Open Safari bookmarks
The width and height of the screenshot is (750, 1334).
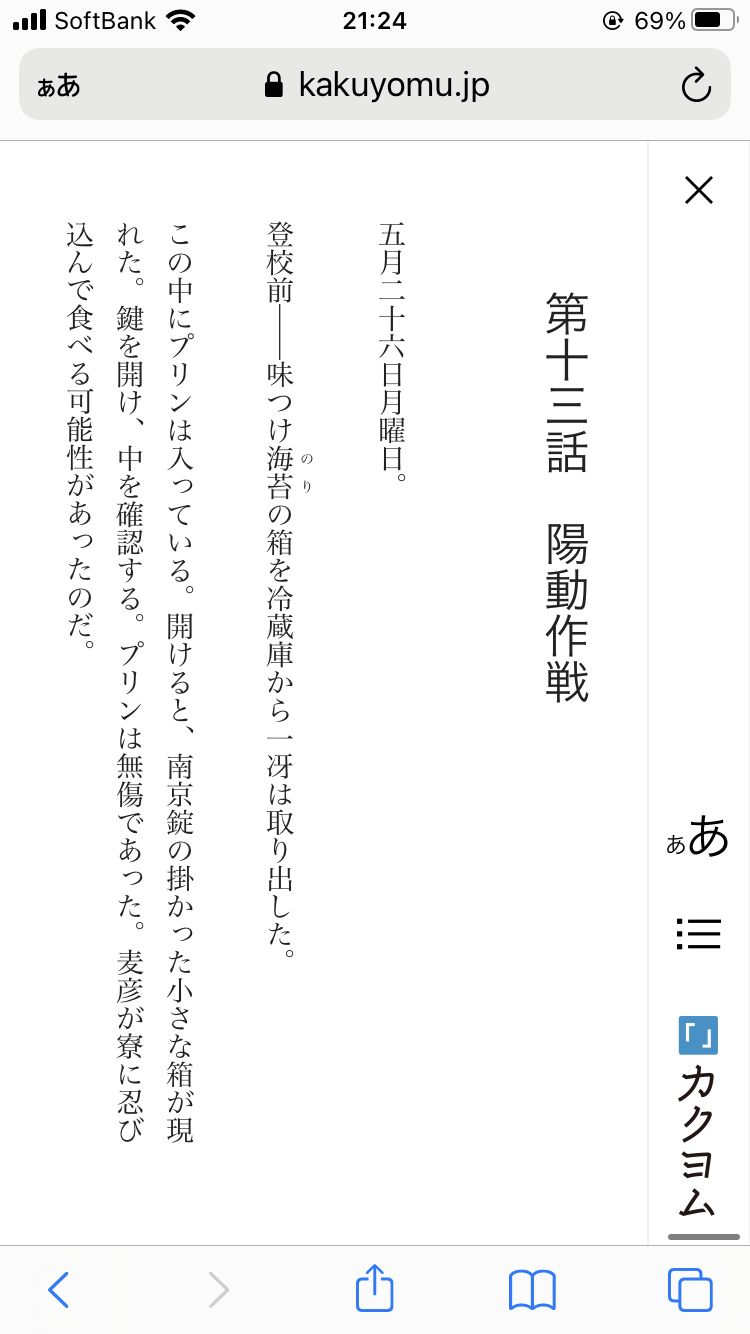tap(532, 1290)
